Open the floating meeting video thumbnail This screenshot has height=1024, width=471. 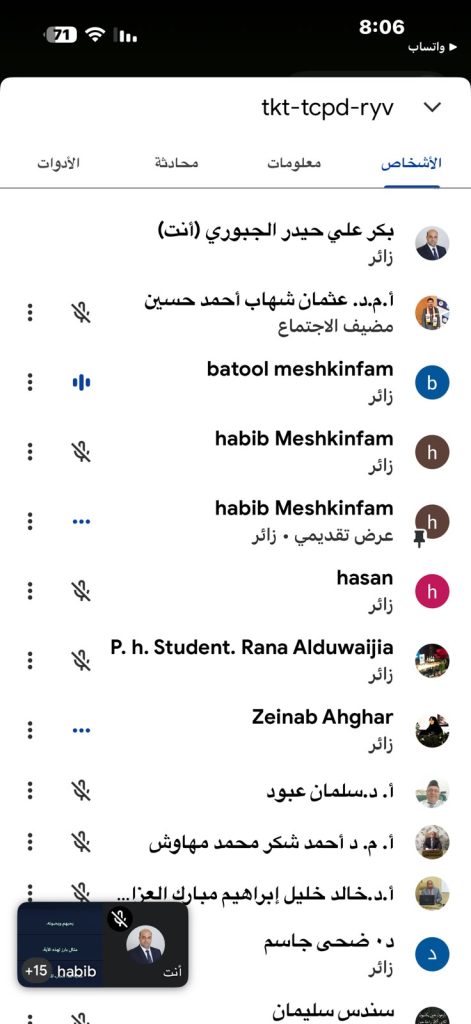pyautogui.click(x=103, y=944)
